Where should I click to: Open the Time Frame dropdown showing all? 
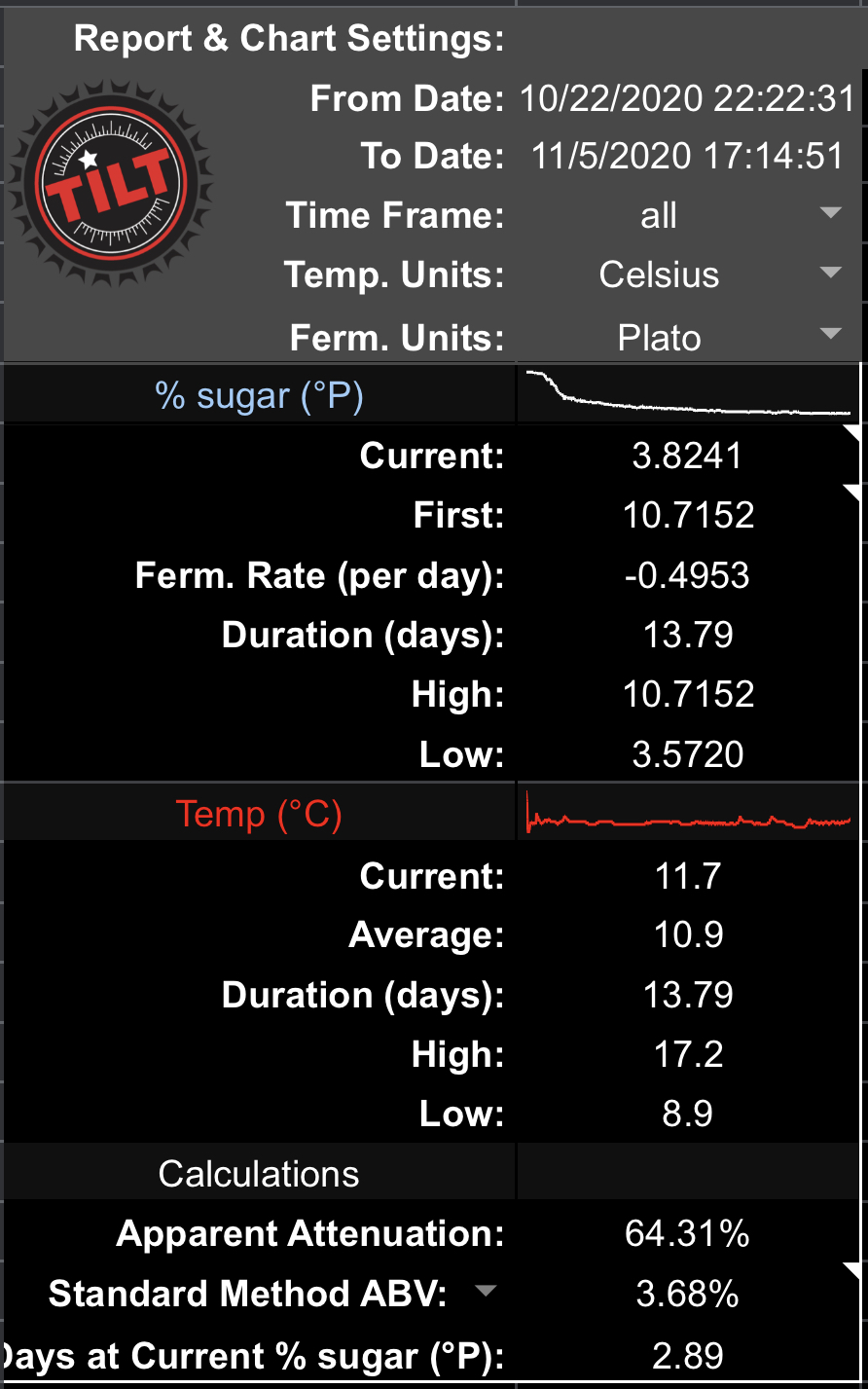point(830,213)
